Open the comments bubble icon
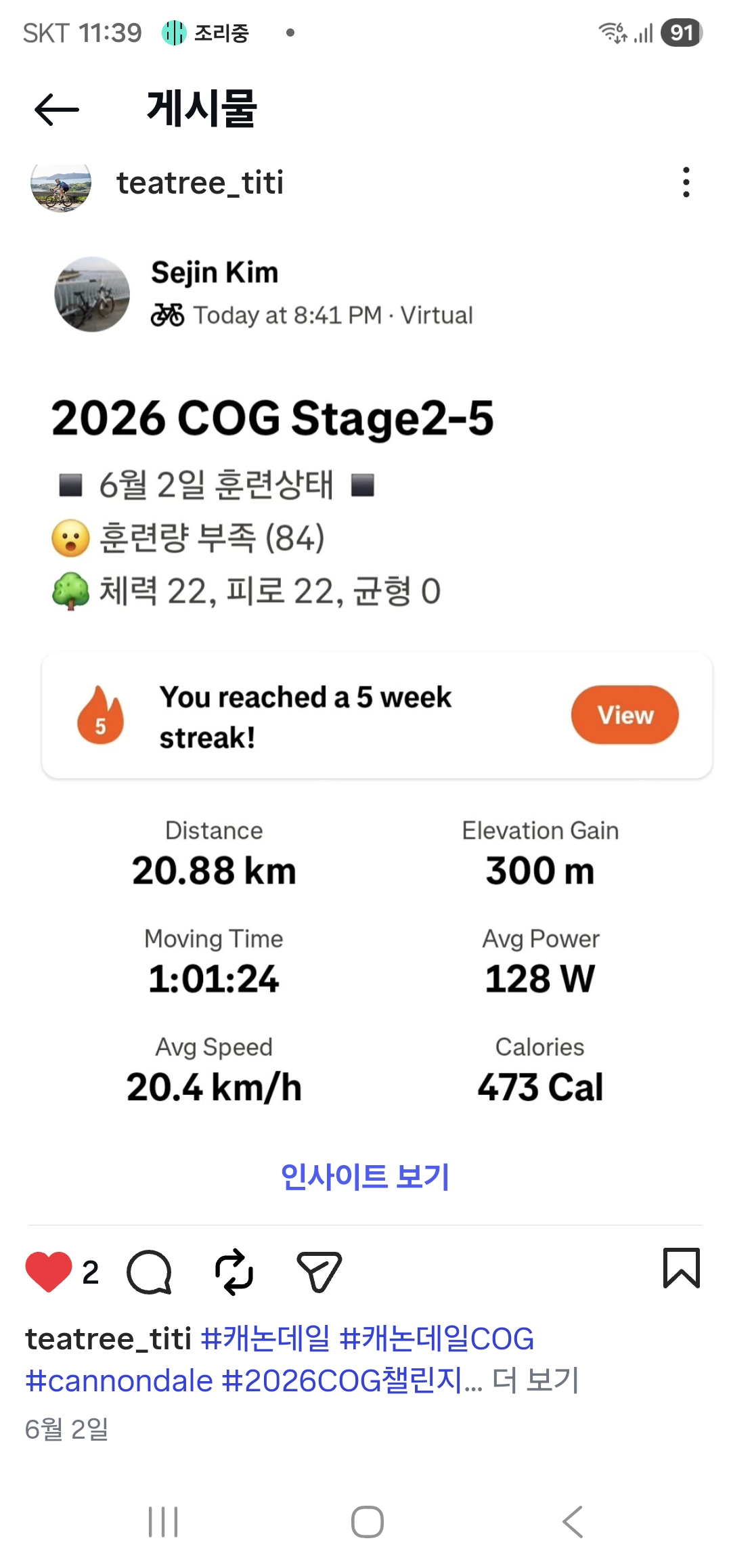Screen dimensions: 731x1568 point(149,1271)
